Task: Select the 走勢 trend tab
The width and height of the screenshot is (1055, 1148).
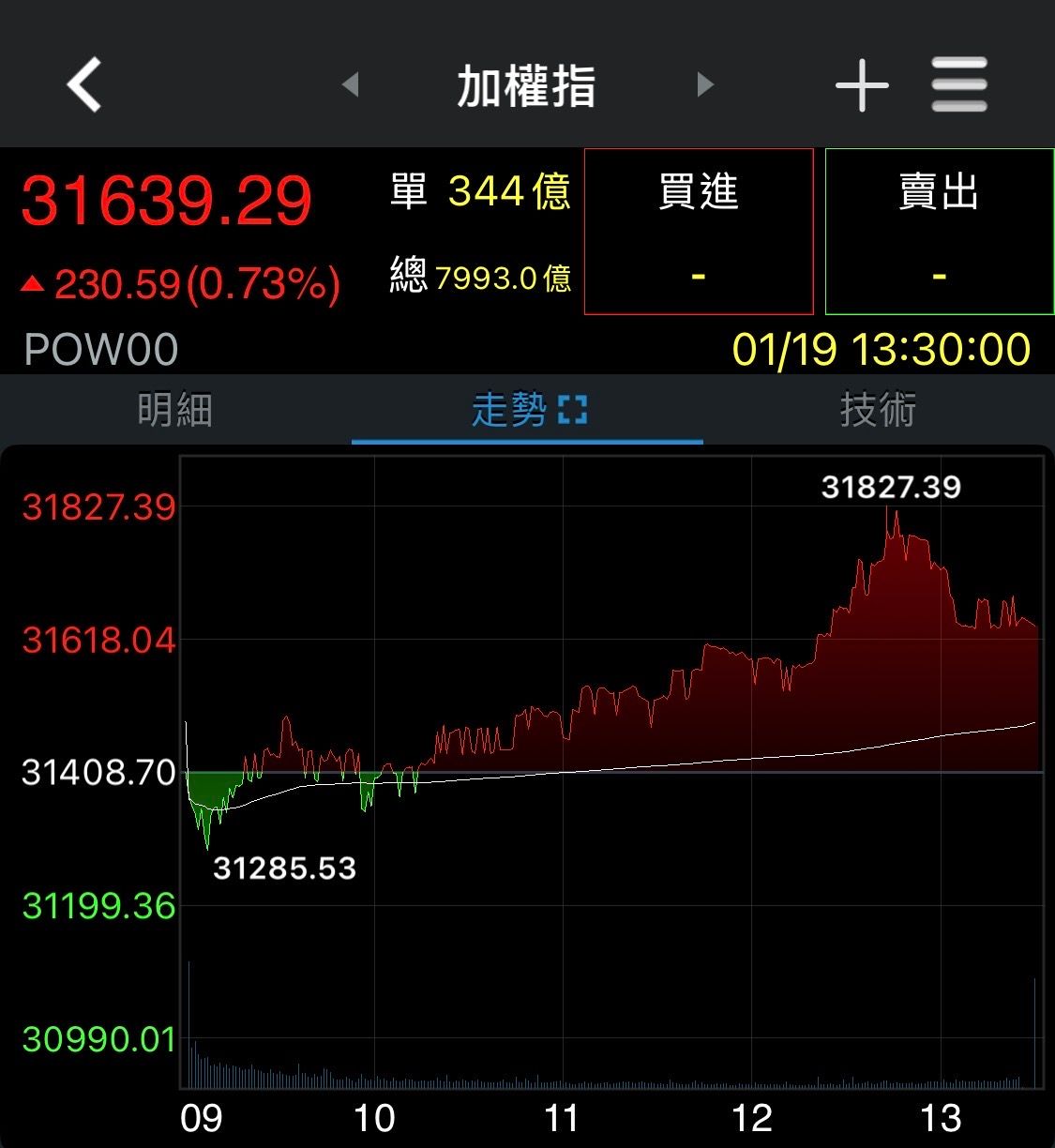Action: point(506,409)
